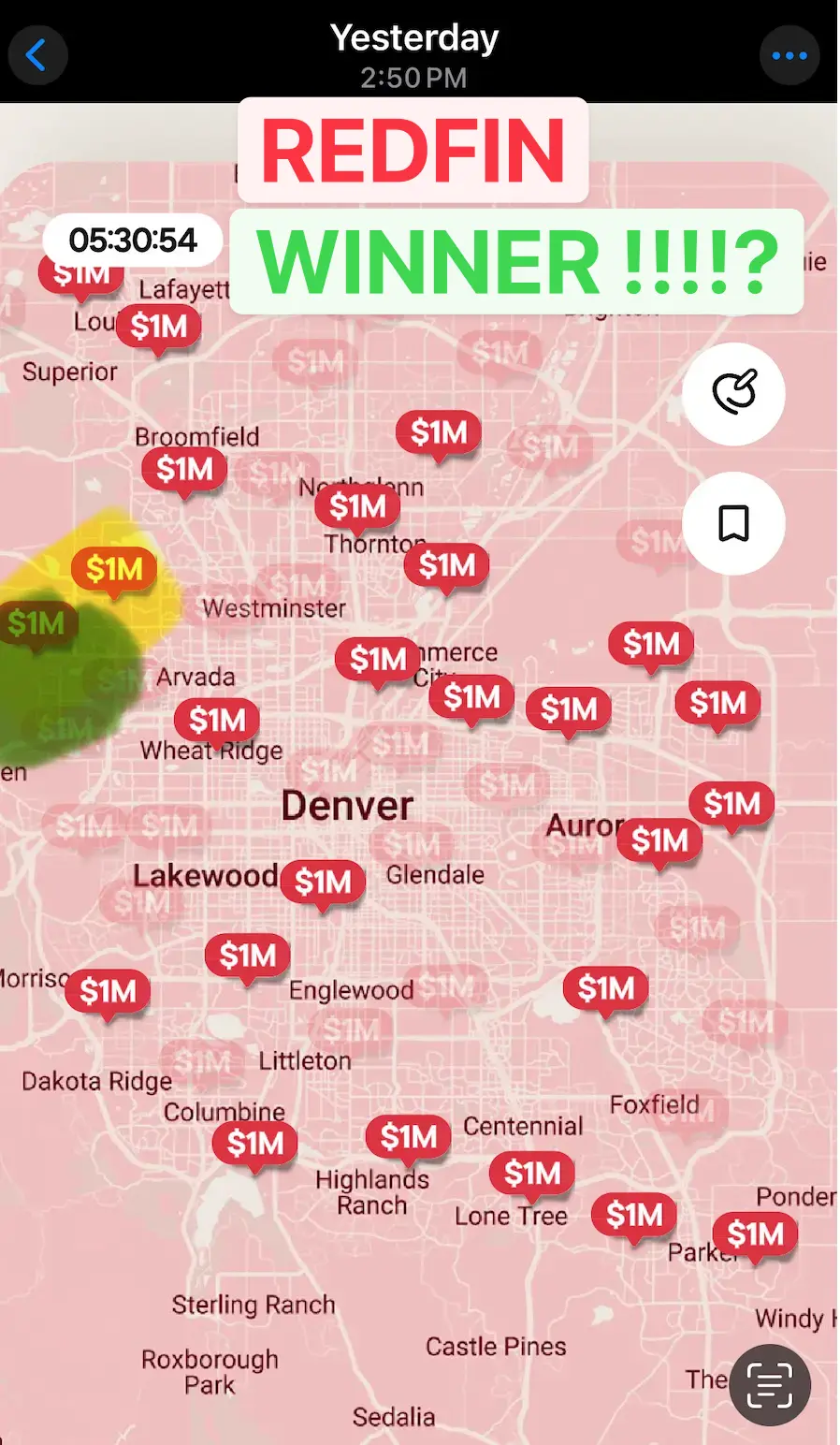Tap the $1M pin near Wheat Ridge

[217, 719]
